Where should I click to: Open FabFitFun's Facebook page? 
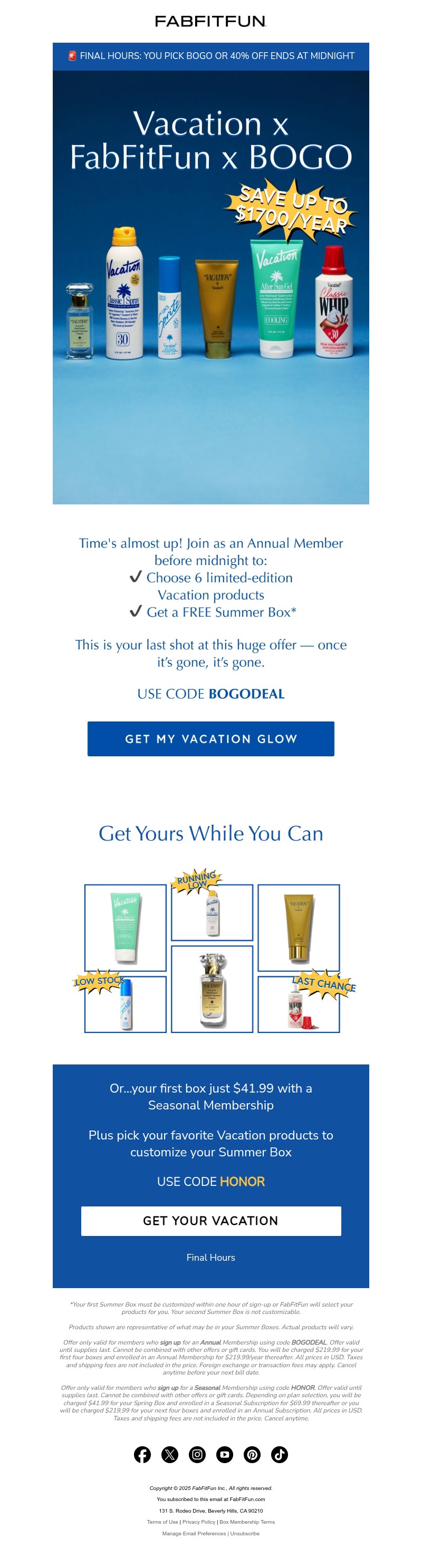click(142, 1454)
